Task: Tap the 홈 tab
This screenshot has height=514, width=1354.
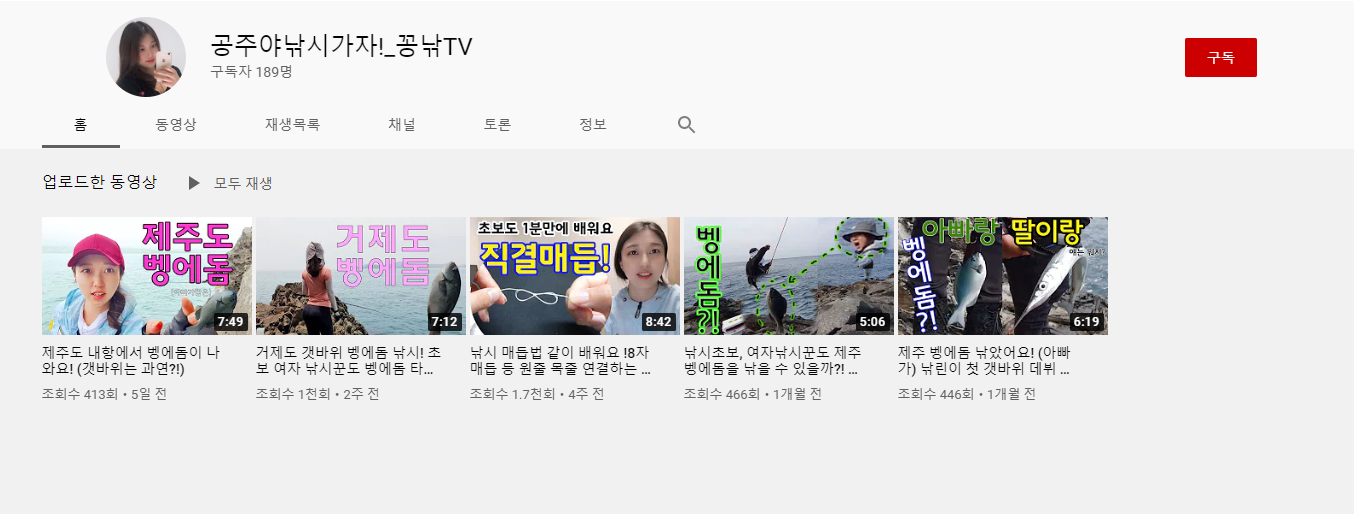Action: pos(81,125)
